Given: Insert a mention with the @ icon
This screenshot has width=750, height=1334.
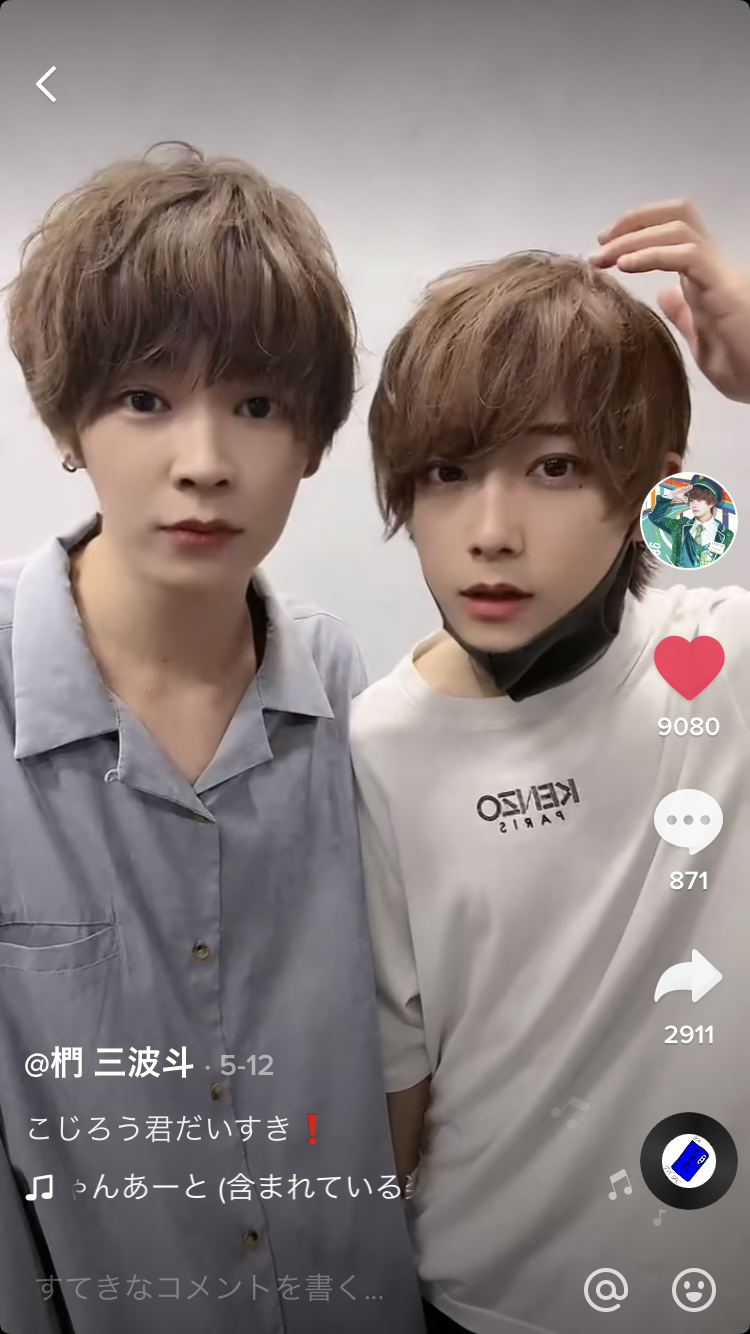Looking at the screenshot, I should tap(606, 1289).
